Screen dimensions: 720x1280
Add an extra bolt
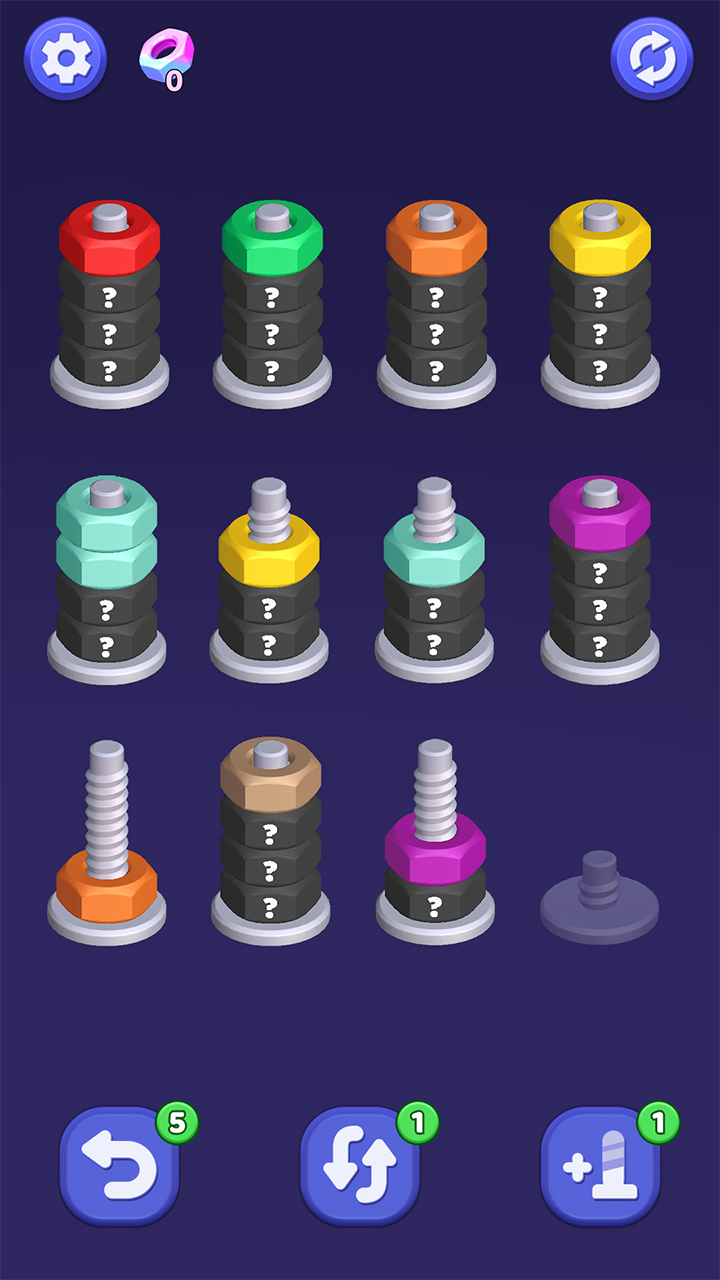coord(601,1165)
